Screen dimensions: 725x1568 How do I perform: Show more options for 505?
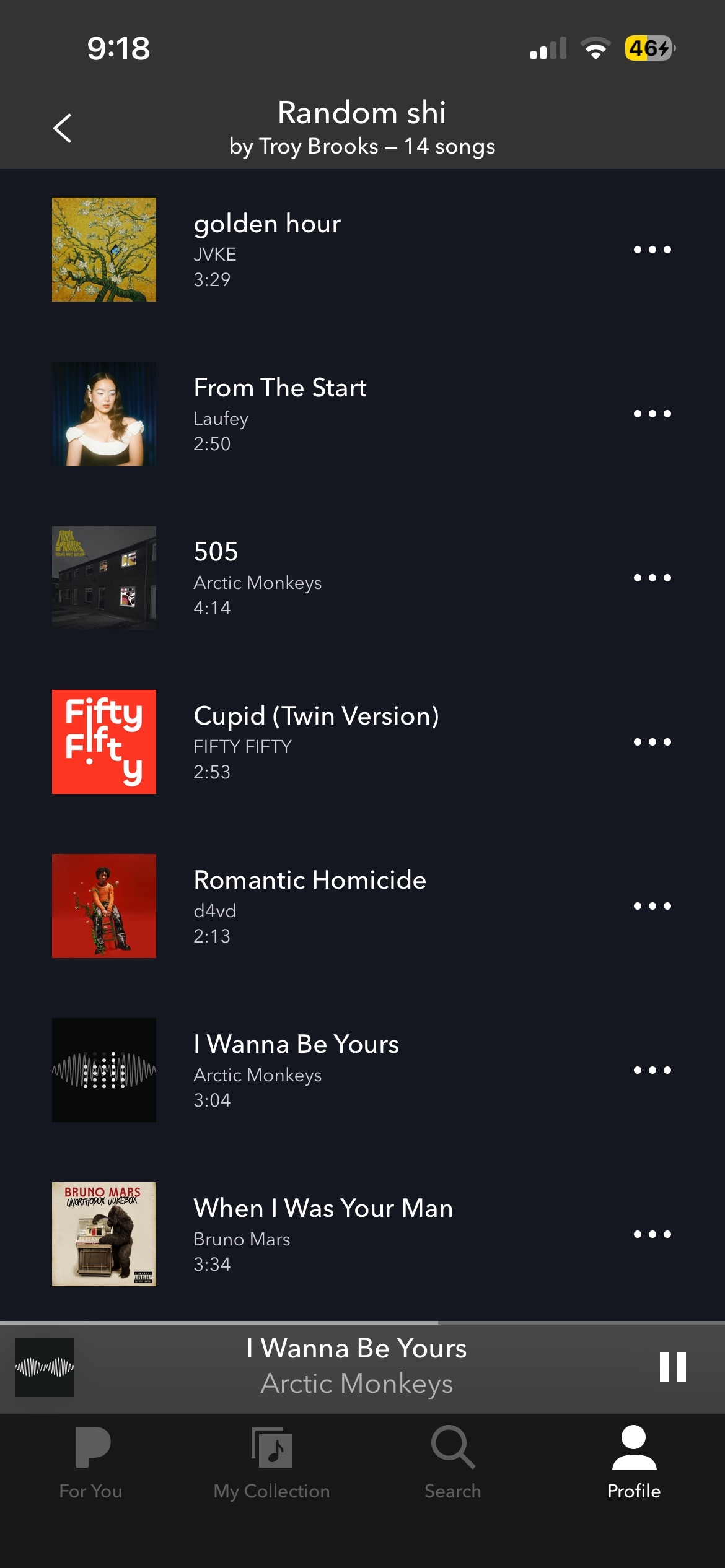click(x=652, y=578)
